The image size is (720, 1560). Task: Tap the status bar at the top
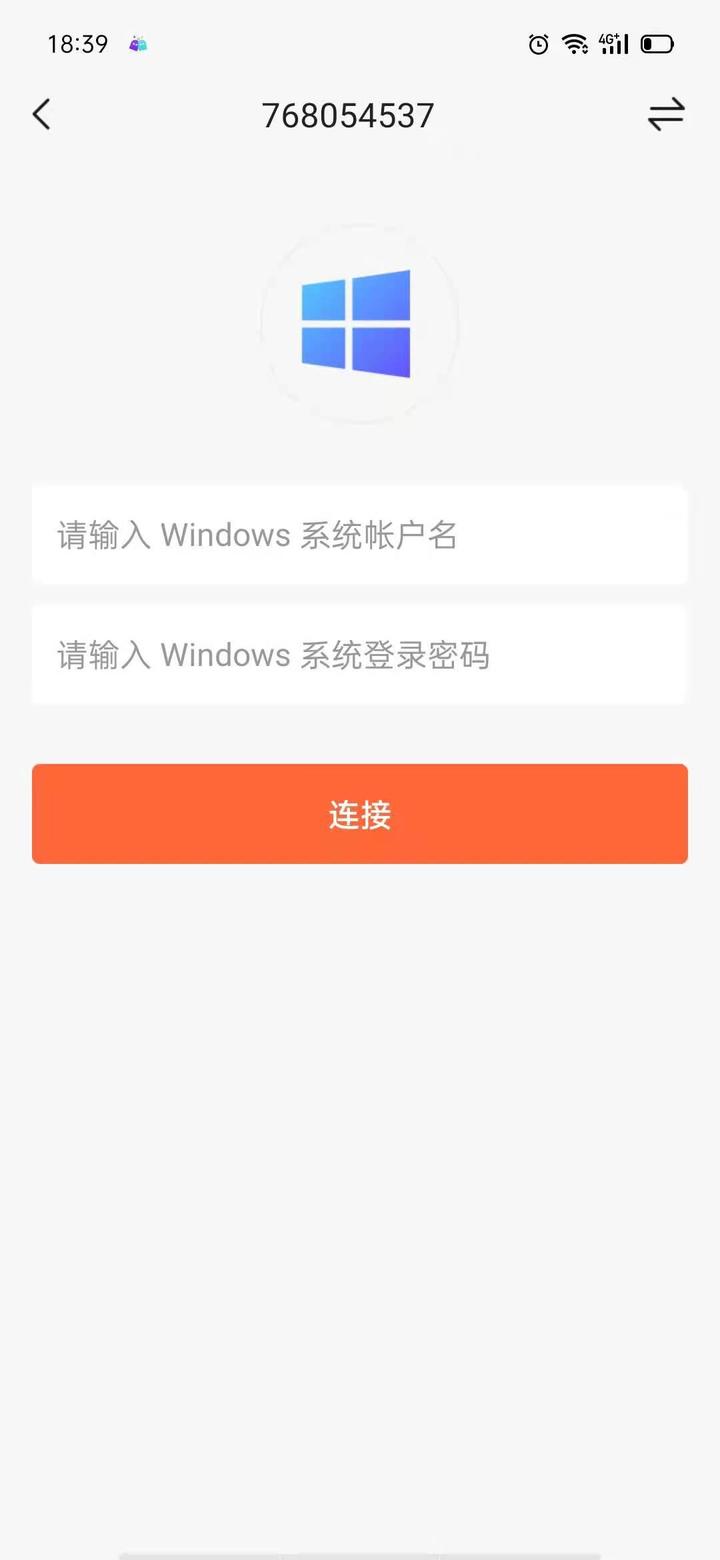point(360,43)
